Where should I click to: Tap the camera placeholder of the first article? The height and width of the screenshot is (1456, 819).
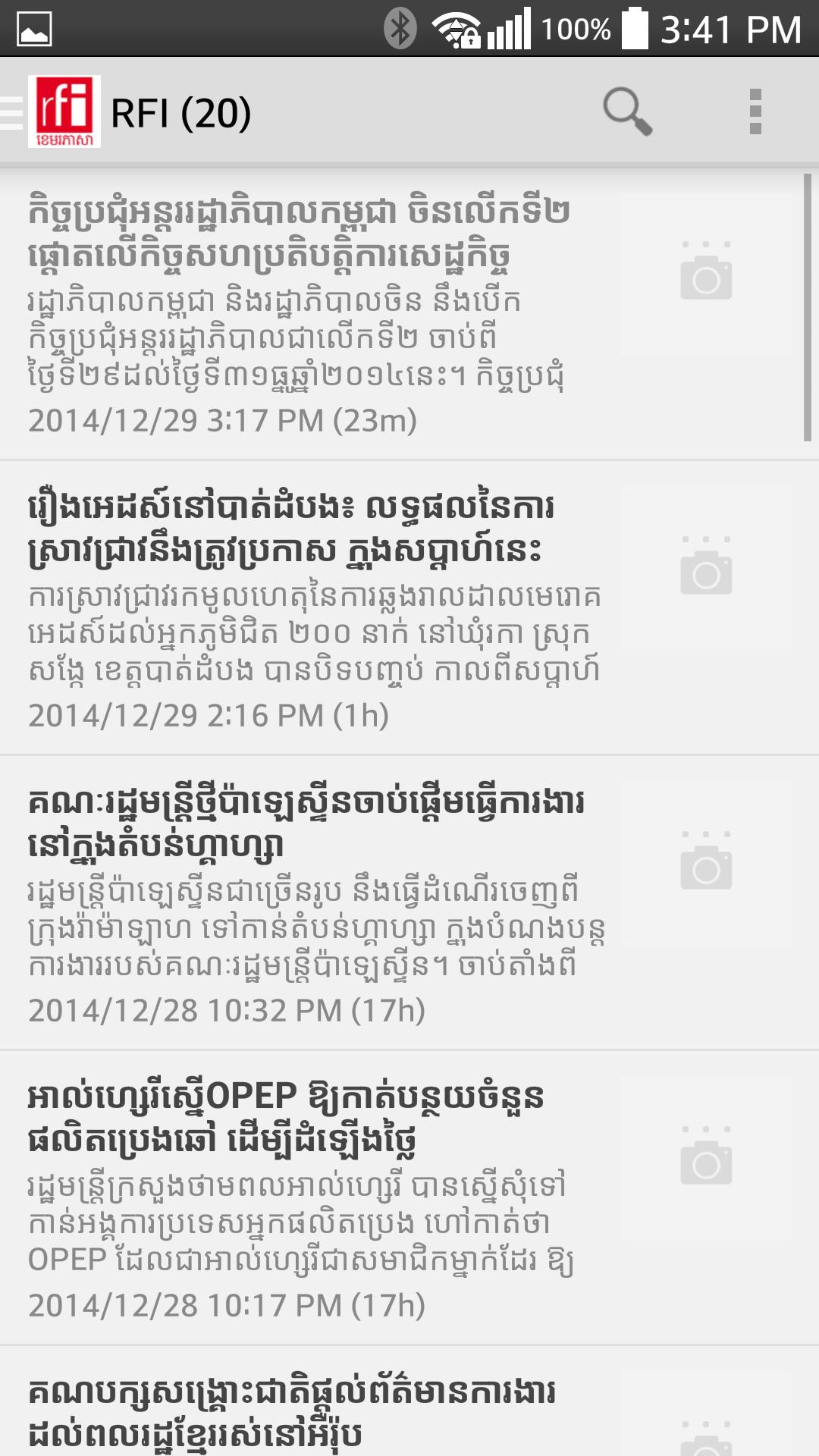(706, 278)
